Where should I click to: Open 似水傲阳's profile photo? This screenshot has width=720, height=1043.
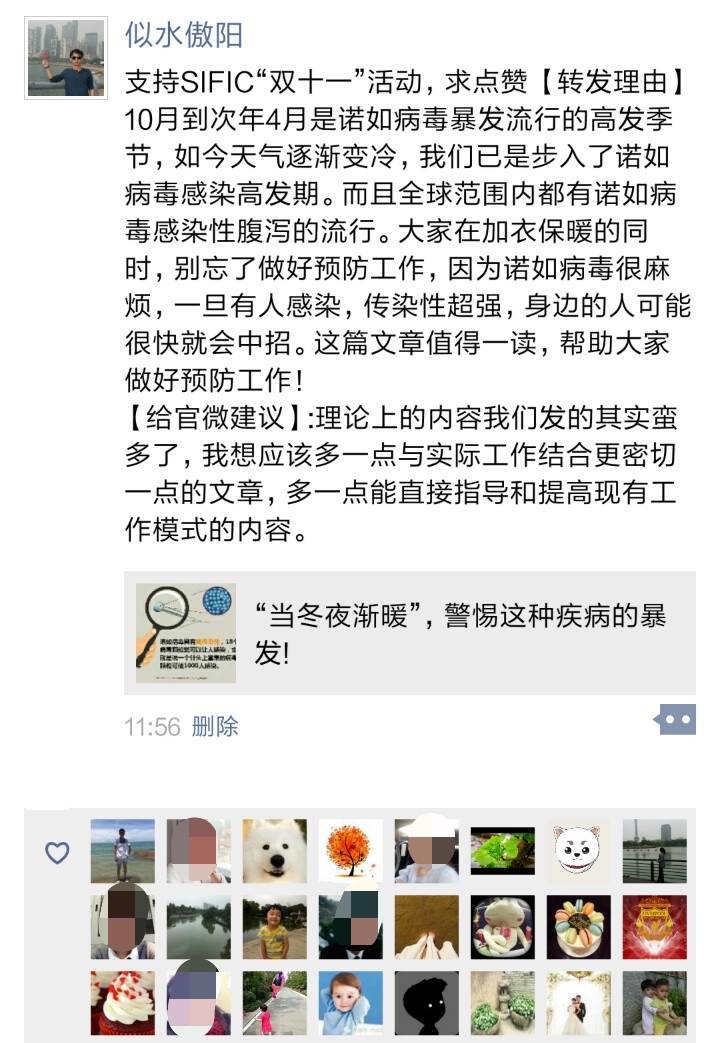(x=66, y=57)
